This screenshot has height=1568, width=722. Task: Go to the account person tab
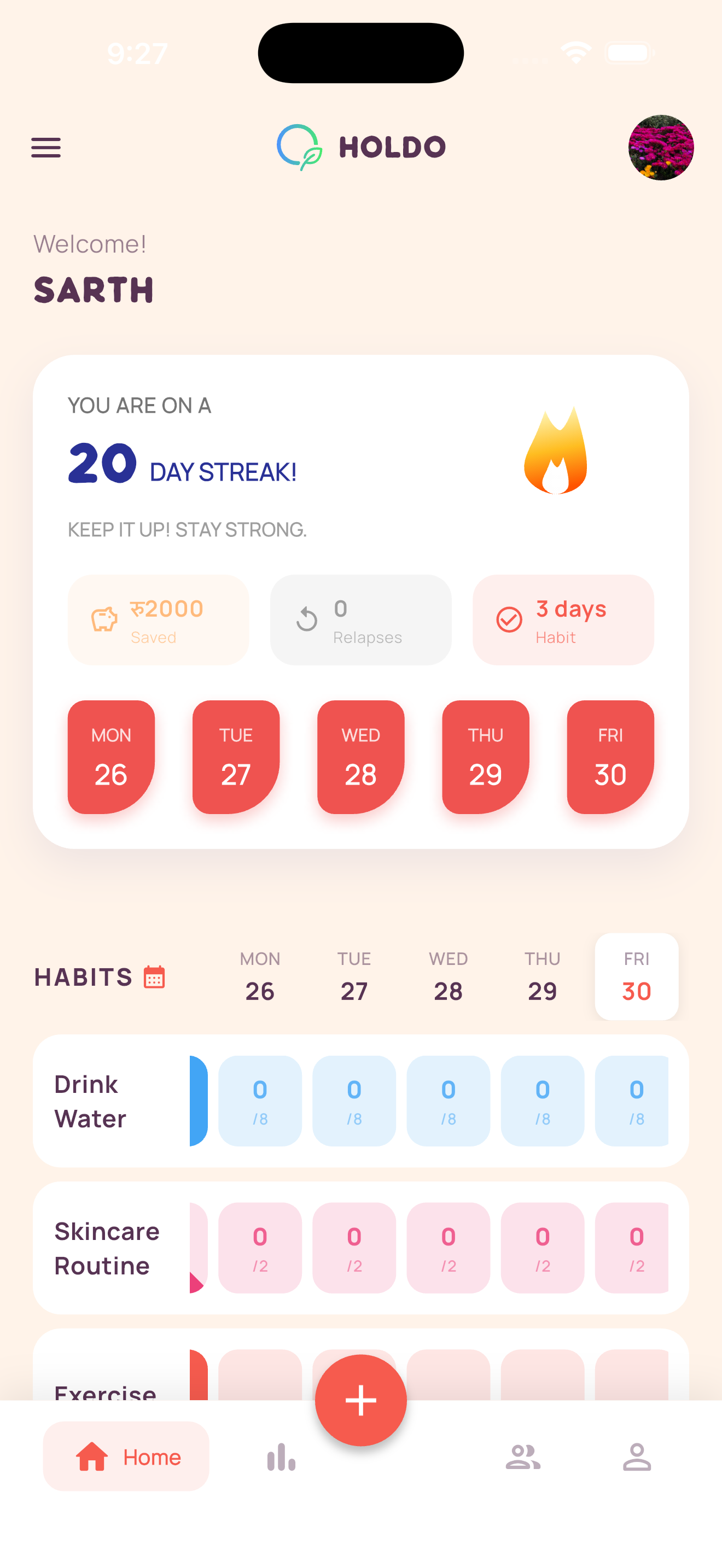(x=637, y=1456)
